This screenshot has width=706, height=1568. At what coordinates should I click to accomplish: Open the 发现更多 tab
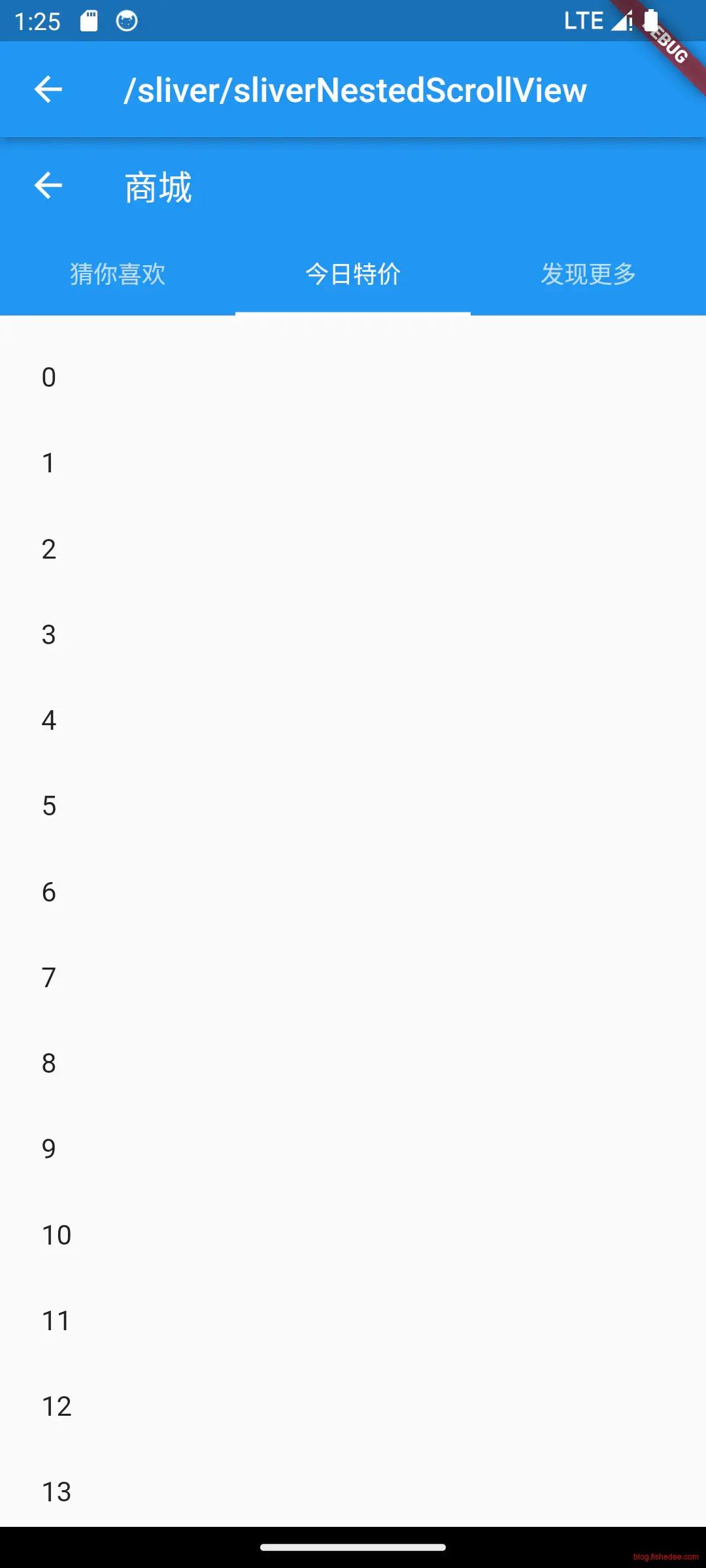(x=588, y=274)
